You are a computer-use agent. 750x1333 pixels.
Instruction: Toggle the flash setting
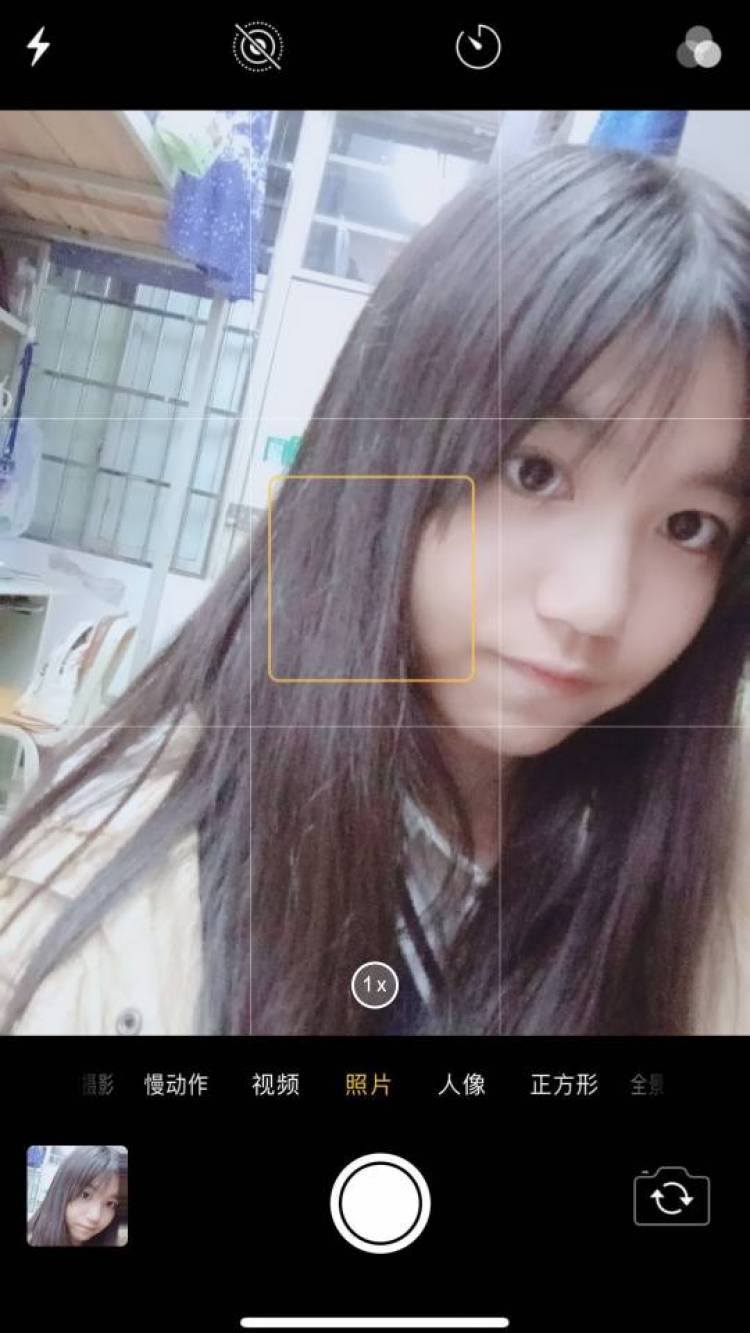point(38,46)
